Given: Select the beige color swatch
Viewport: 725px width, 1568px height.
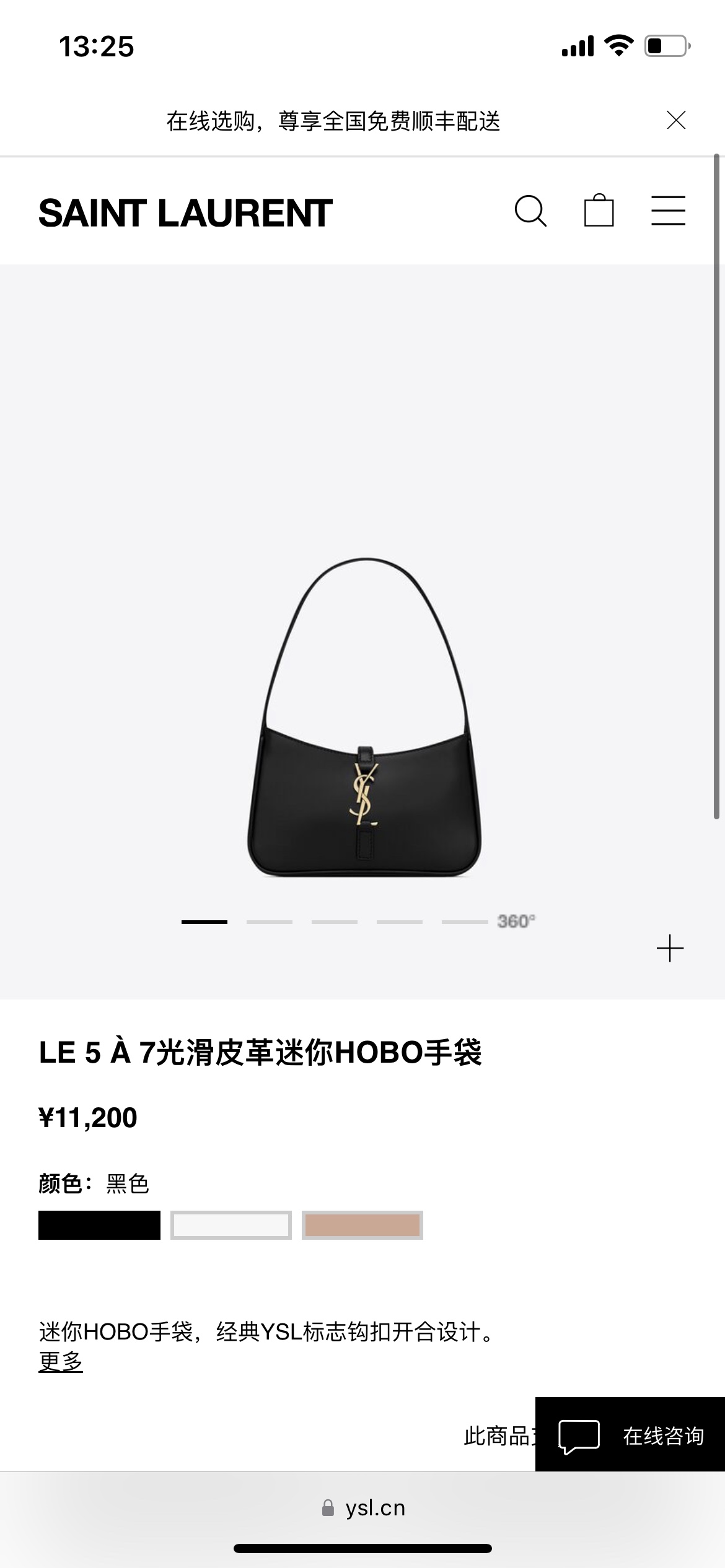Looking at the screenshot, I should point(362,1225).
